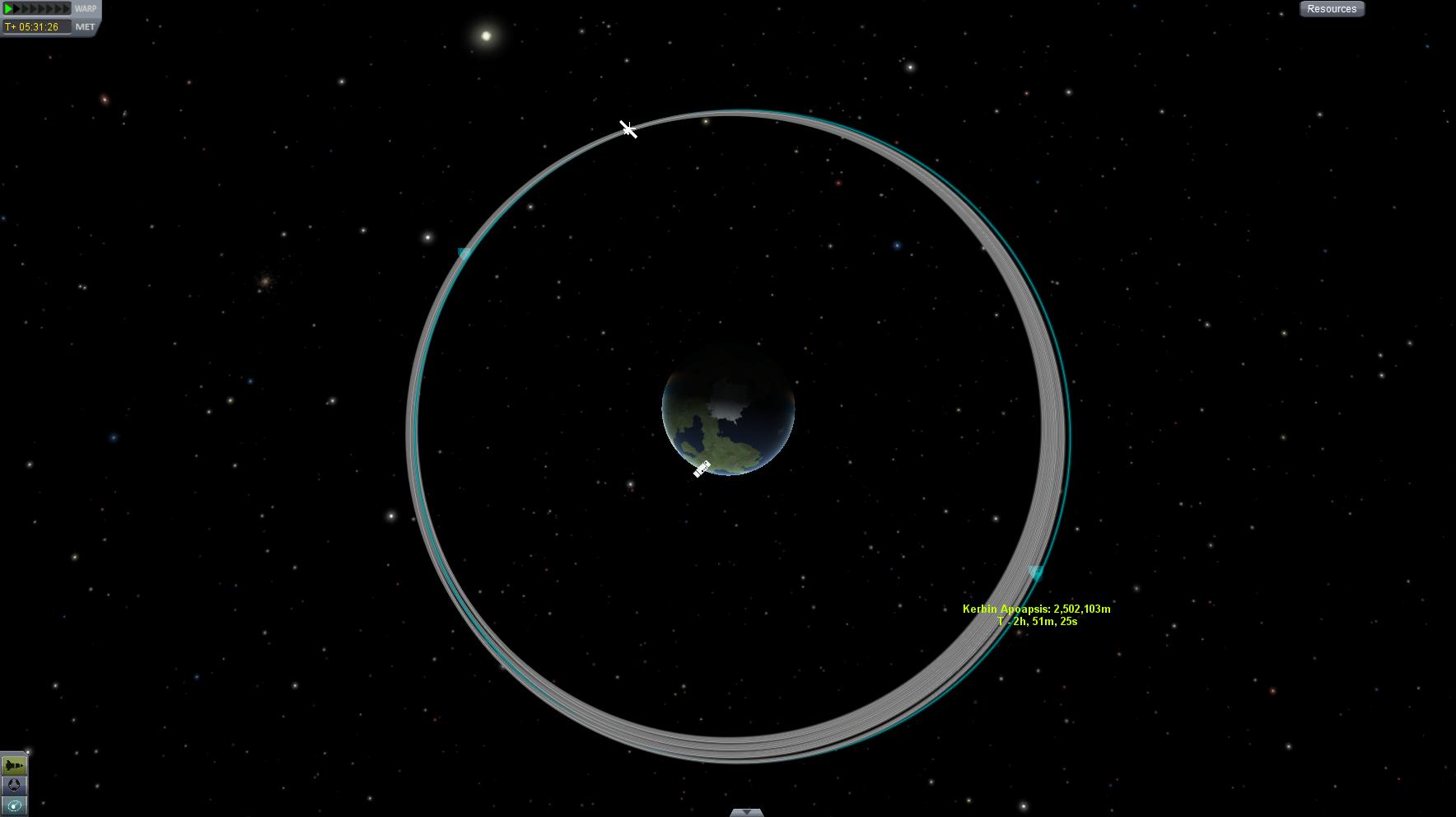The height and width of the screenshot is (817, 1456).
Task: Select the vessel icon near Kerbin
Action: (x=702, y=469)
